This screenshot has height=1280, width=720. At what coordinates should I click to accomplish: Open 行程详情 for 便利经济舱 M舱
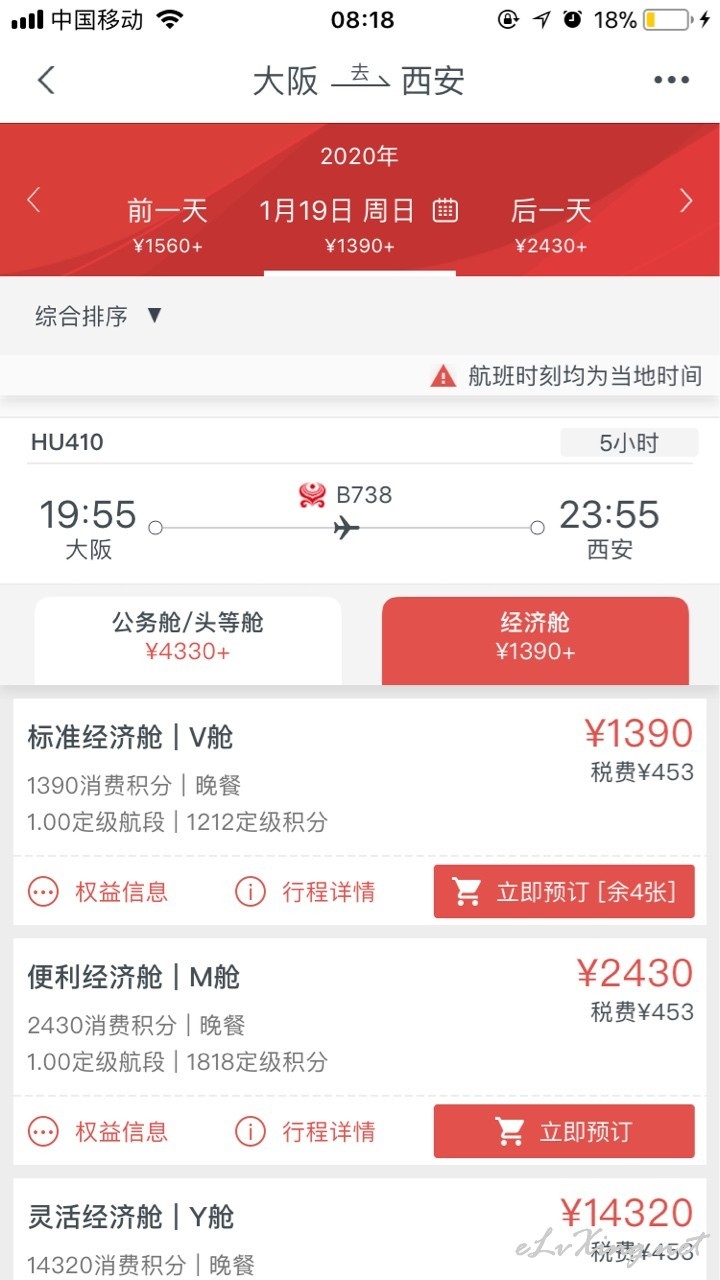pyautogui.click(x=305, y=1131)
